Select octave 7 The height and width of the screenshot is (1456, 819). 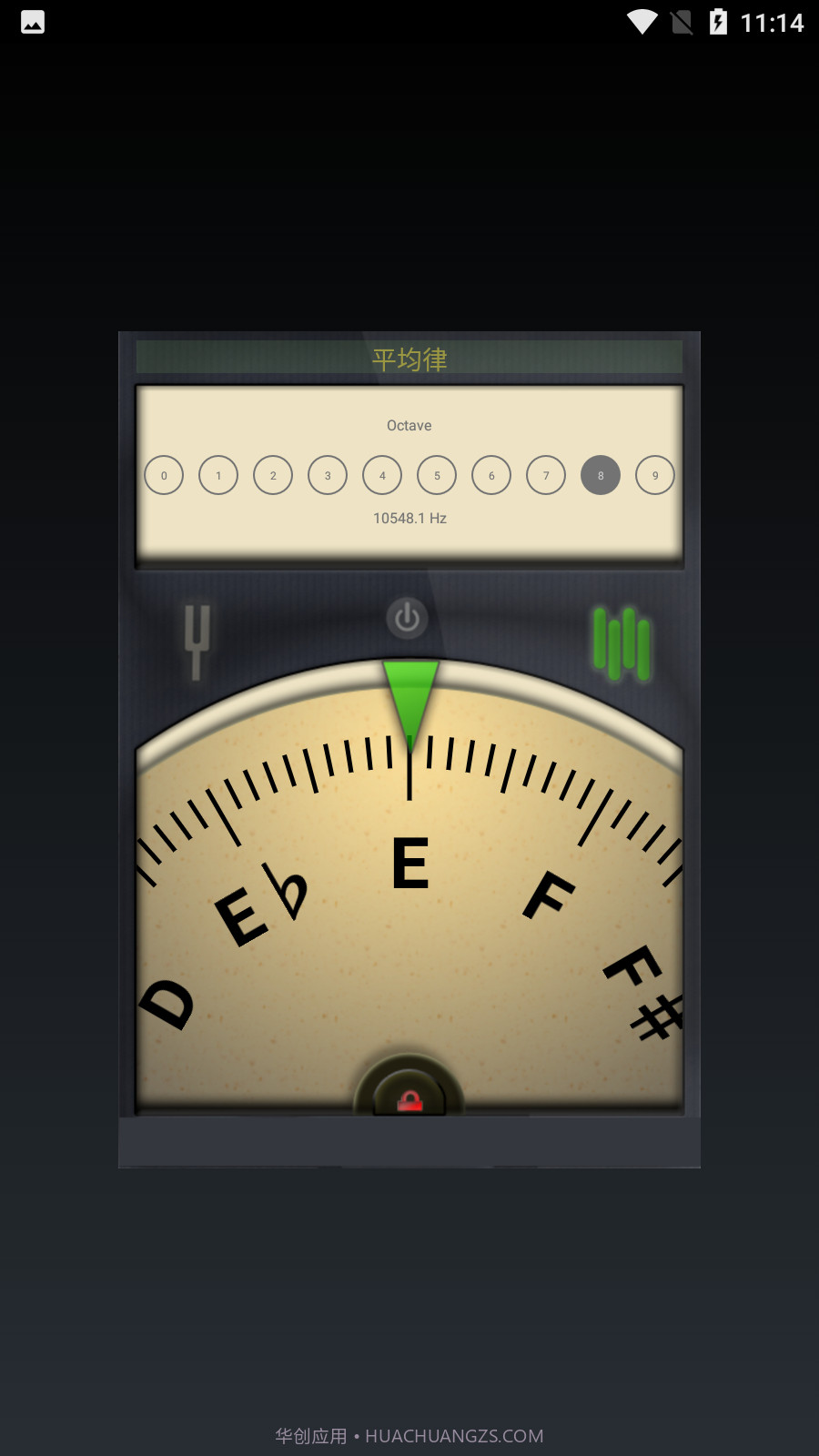coord(546,475)
